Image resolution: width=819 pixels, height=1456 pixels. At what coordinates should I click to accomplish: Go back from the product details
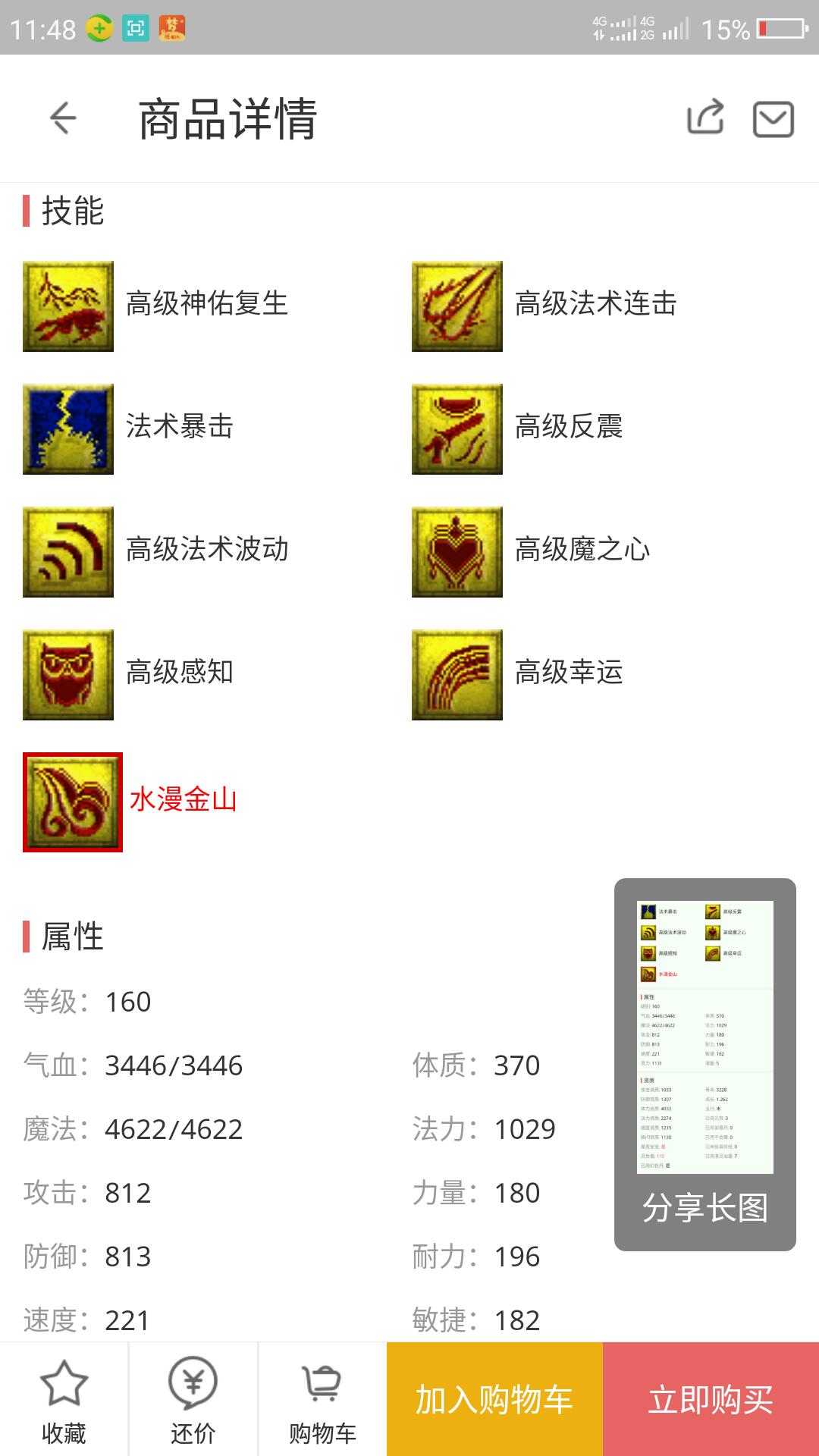click(63, 118)
